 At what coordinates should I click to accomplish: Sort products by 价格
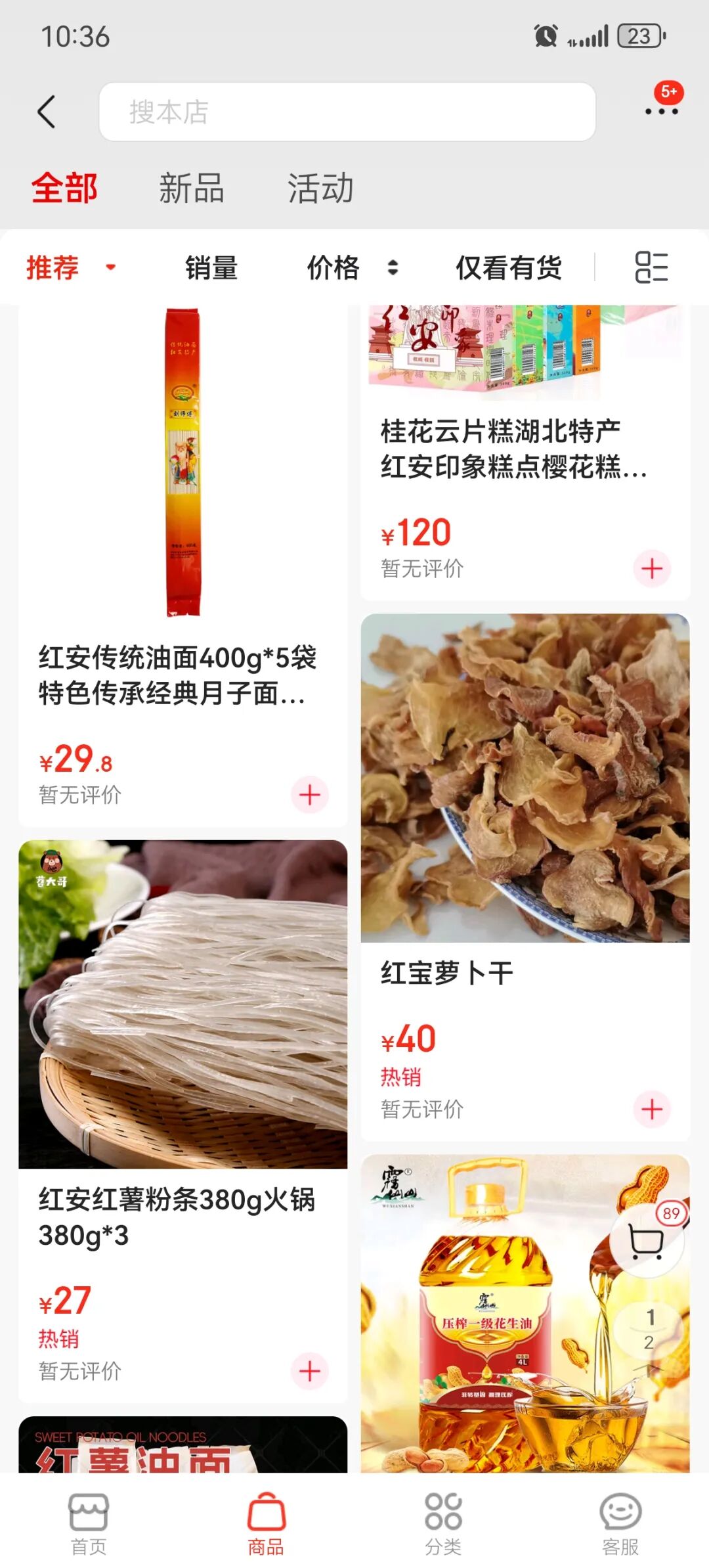pos(352,267)
